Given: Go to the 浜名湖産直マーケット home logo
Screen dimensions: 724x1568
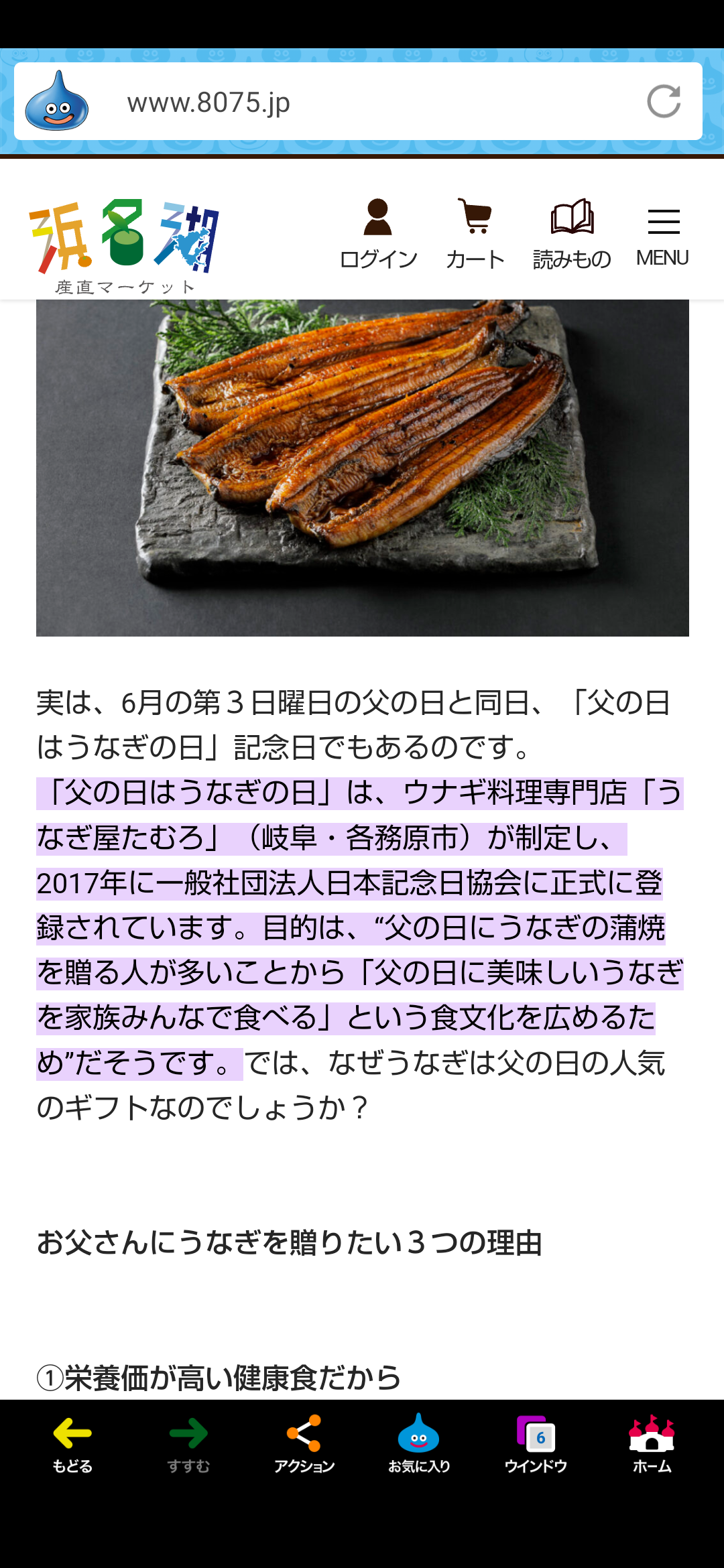Looking at the screenshot, I should pos(125,246).
